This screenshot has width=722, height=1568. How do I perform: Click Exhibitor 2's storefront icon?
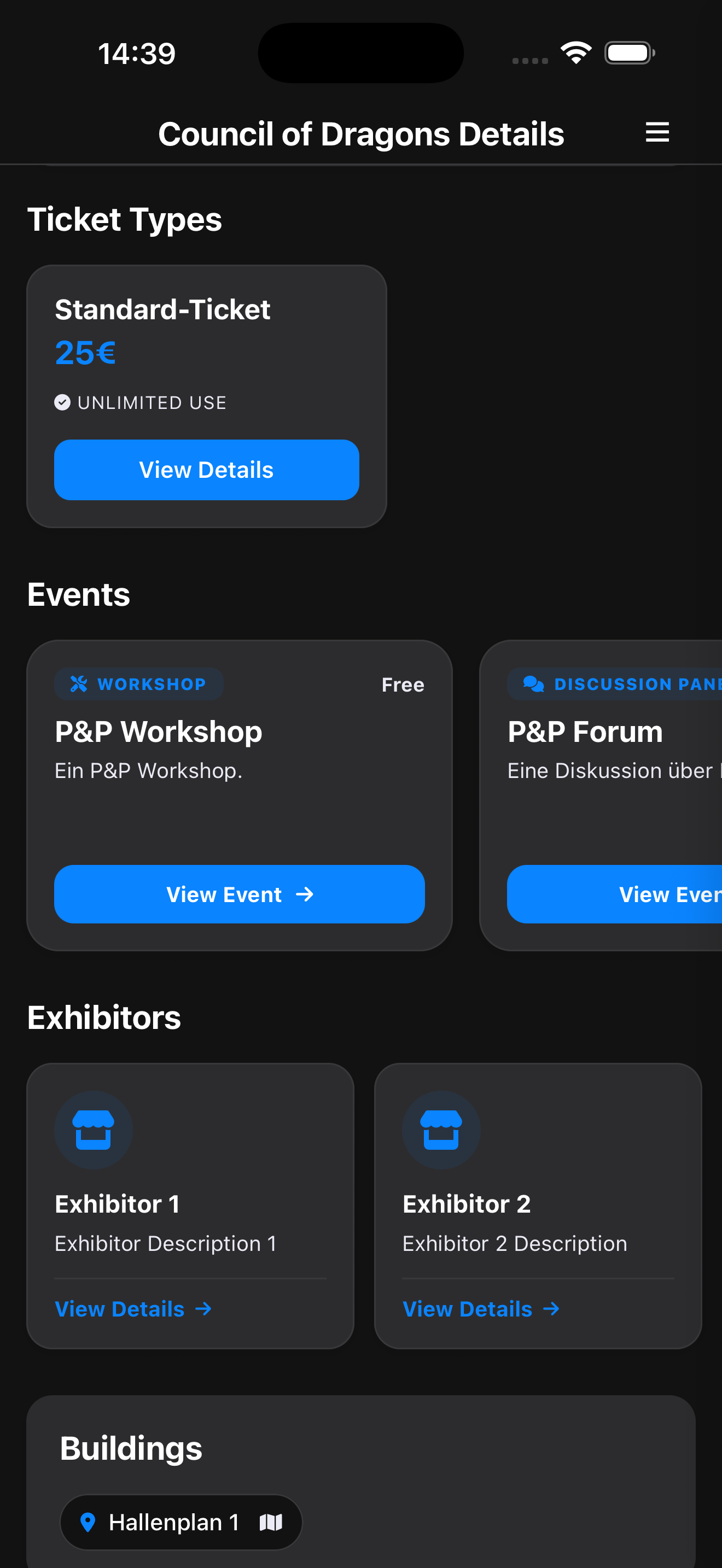[441, 1129]
